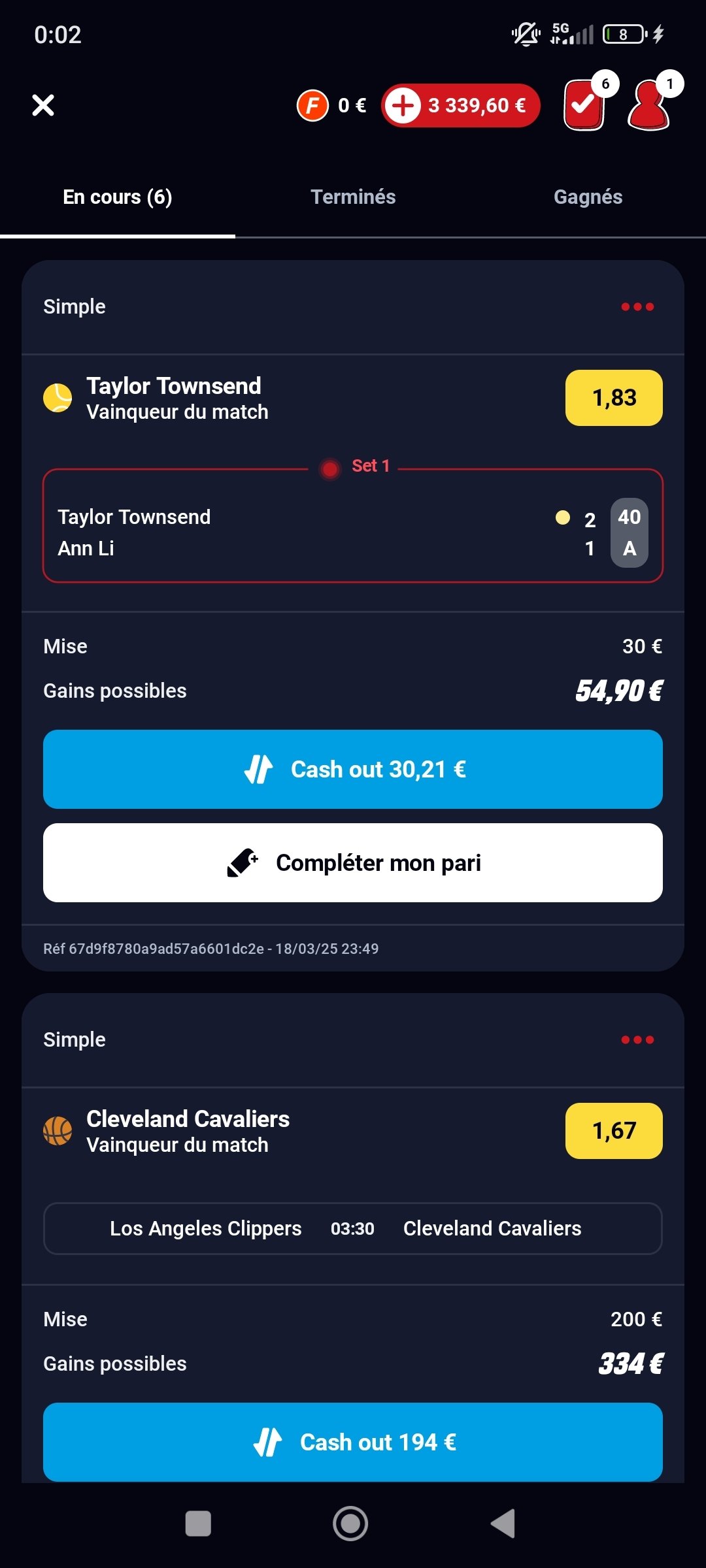Go back using the system back button
706x1568 pixels.
(503, 1524)
